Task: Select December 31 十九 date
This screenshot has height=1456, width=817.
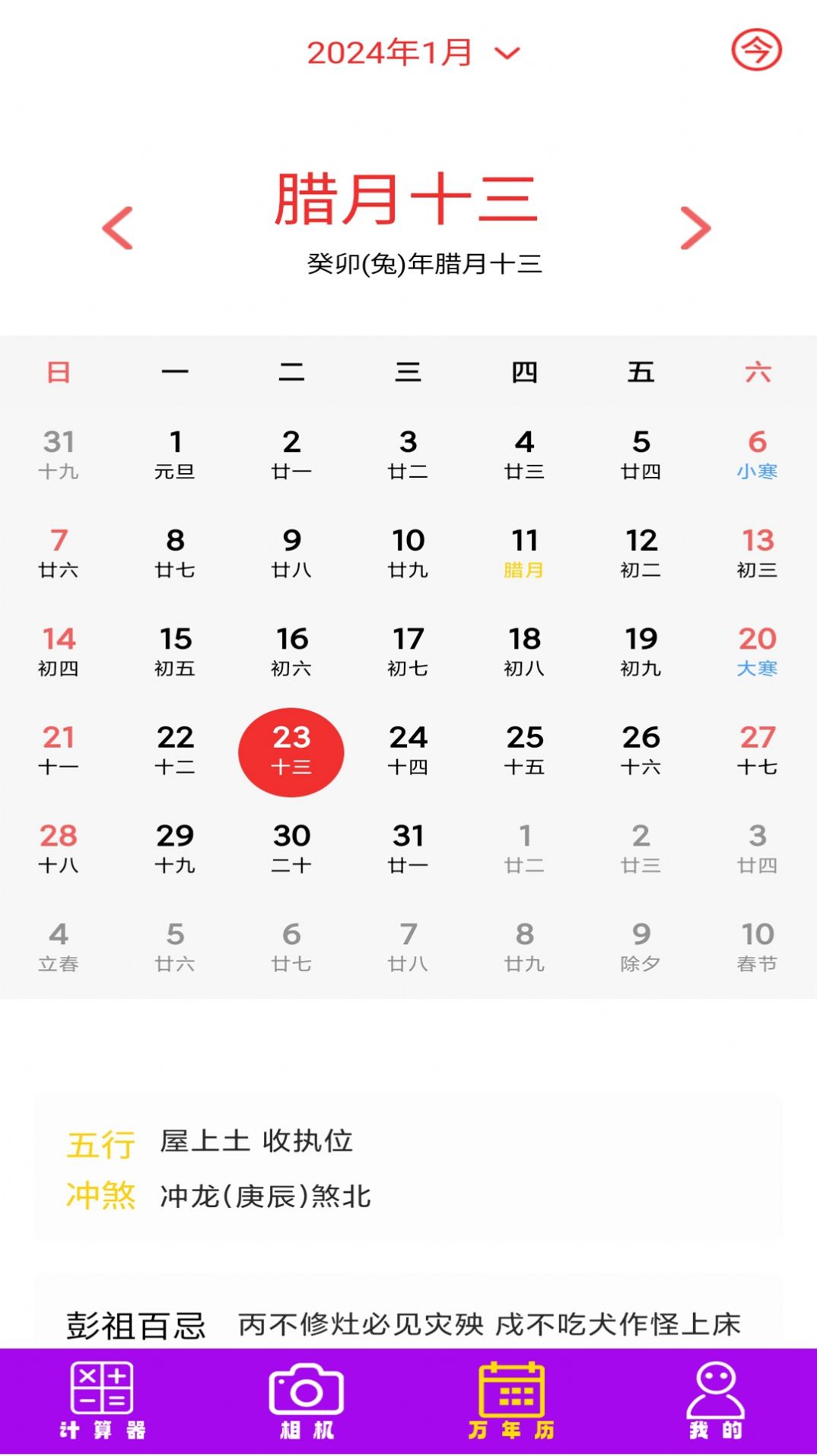Action: coord(59,454)
